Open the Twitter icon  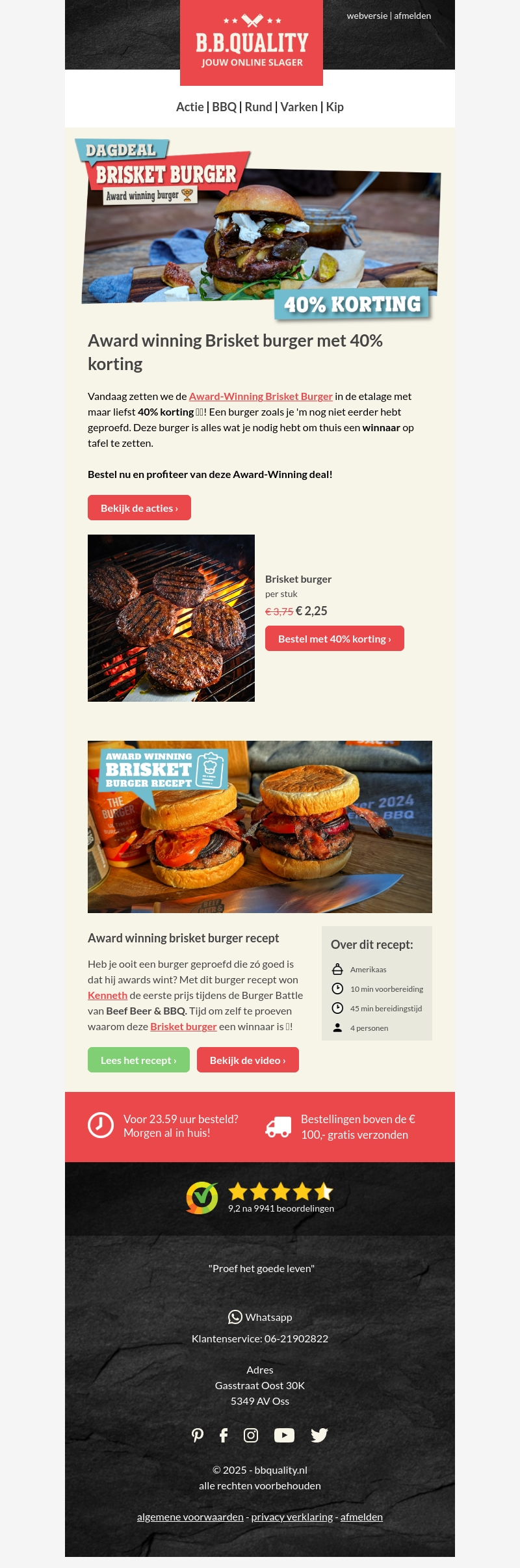point(319,1435)
